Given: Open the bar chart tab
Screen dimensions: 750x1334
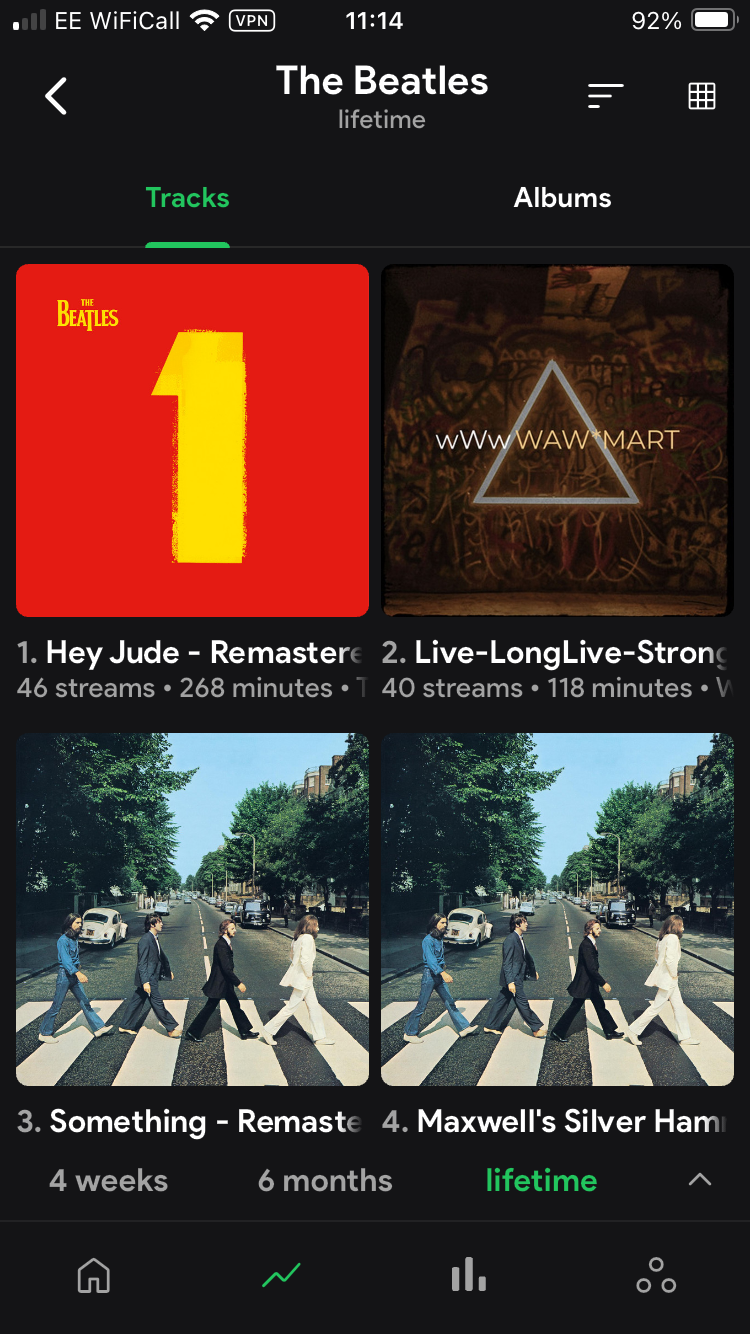Looking at the screenshot, I should click(x=468, y=1275).
